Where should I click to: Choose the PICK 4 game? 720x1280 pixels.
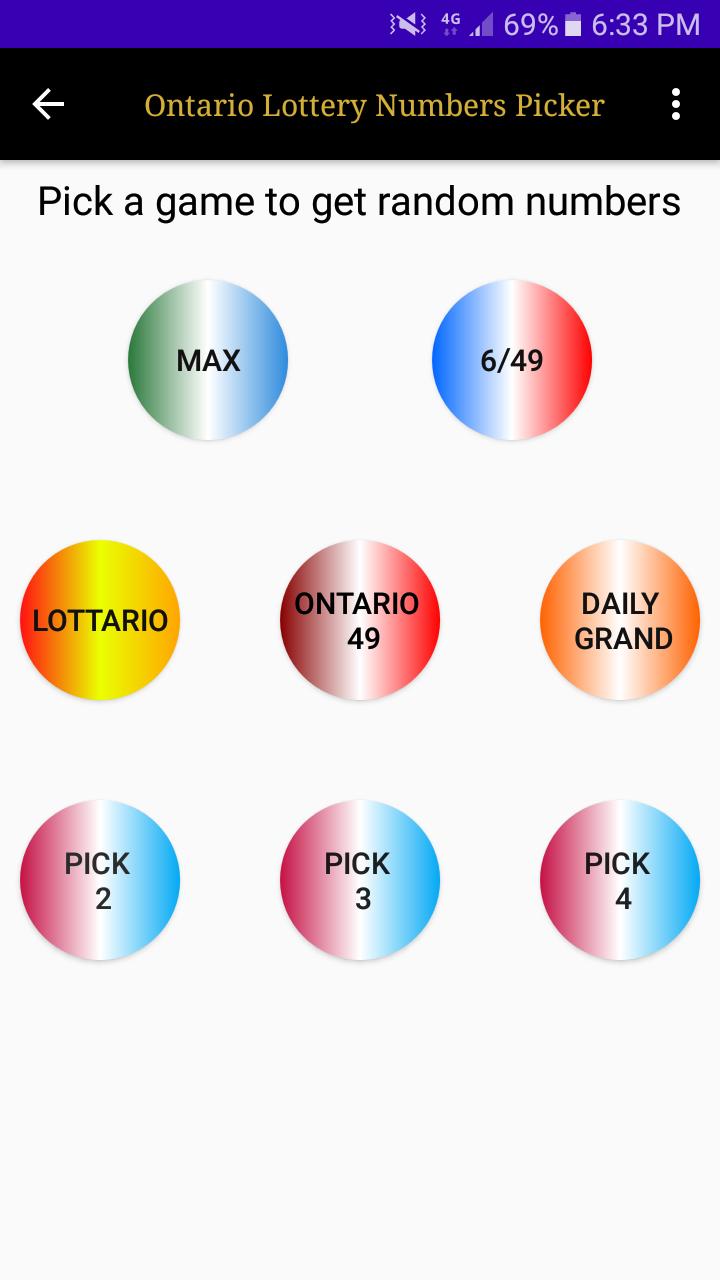click(x=620, y=880)
